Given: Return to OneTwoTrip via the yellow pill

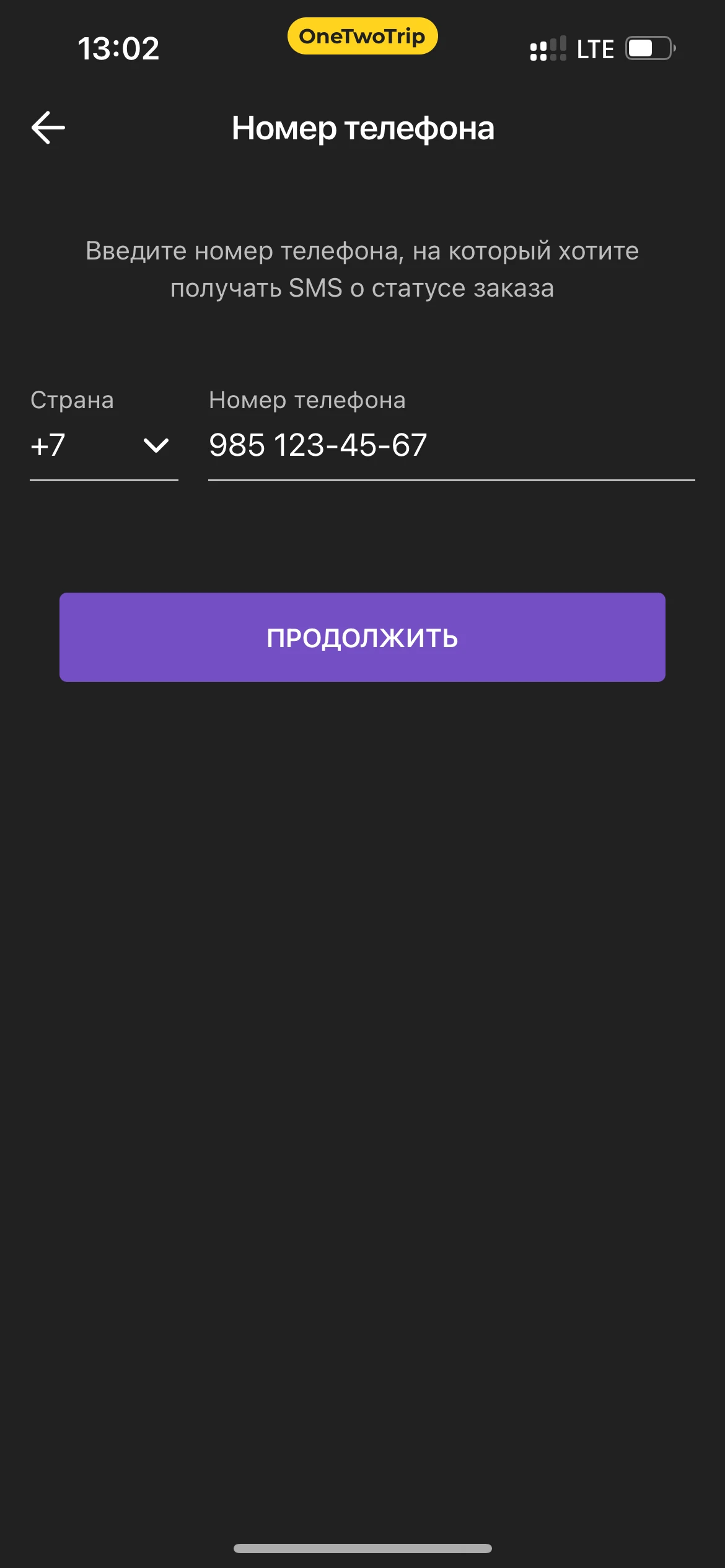Looking at the screenshot, I should (362, 37).
